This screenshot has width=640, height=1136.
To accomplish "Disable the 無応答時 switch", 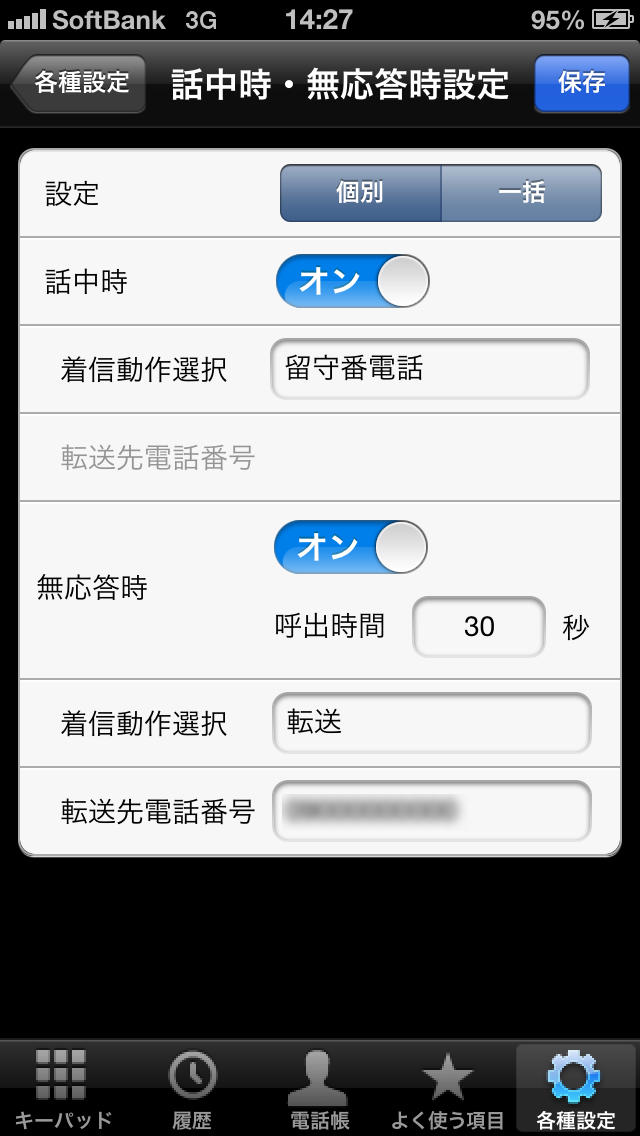I will (x=351, y=547).
